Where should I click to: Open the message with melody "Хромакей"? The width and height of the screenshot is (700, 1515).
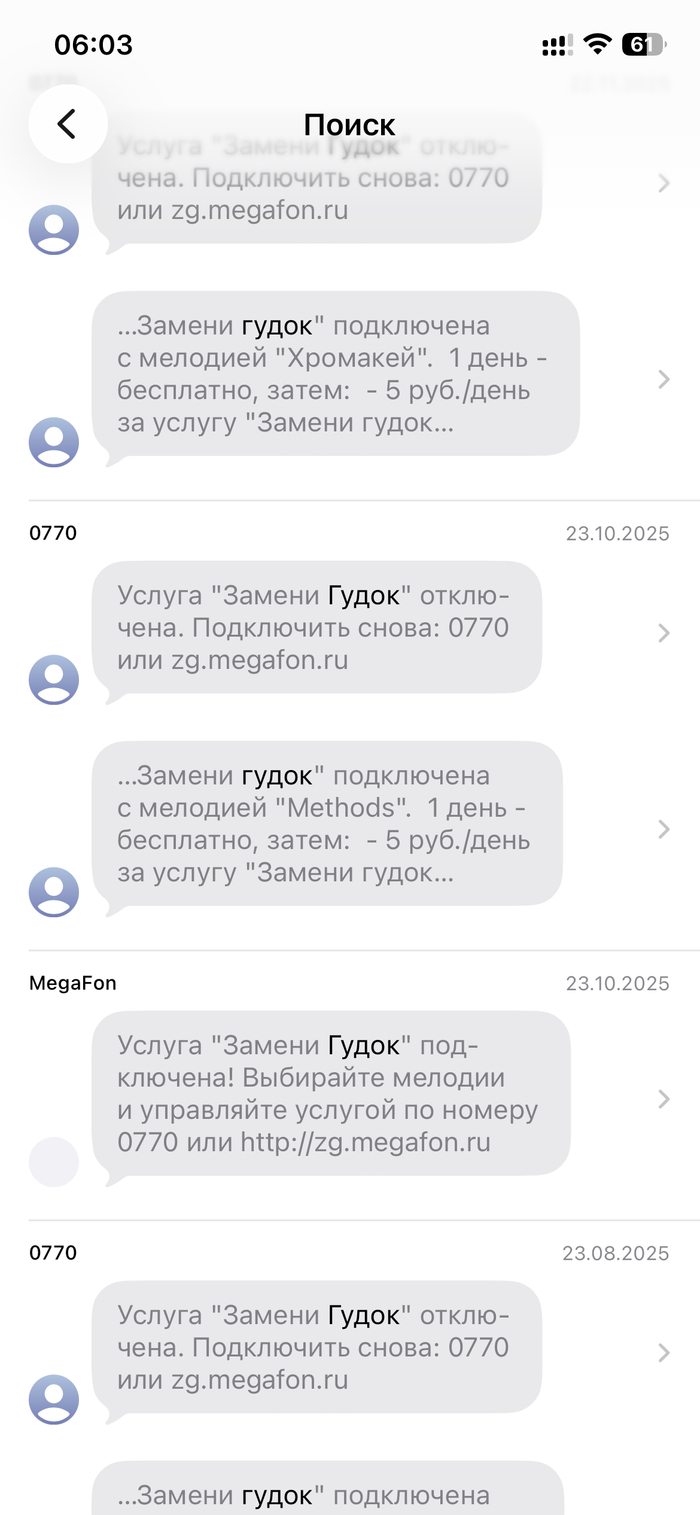click(335, 374)
